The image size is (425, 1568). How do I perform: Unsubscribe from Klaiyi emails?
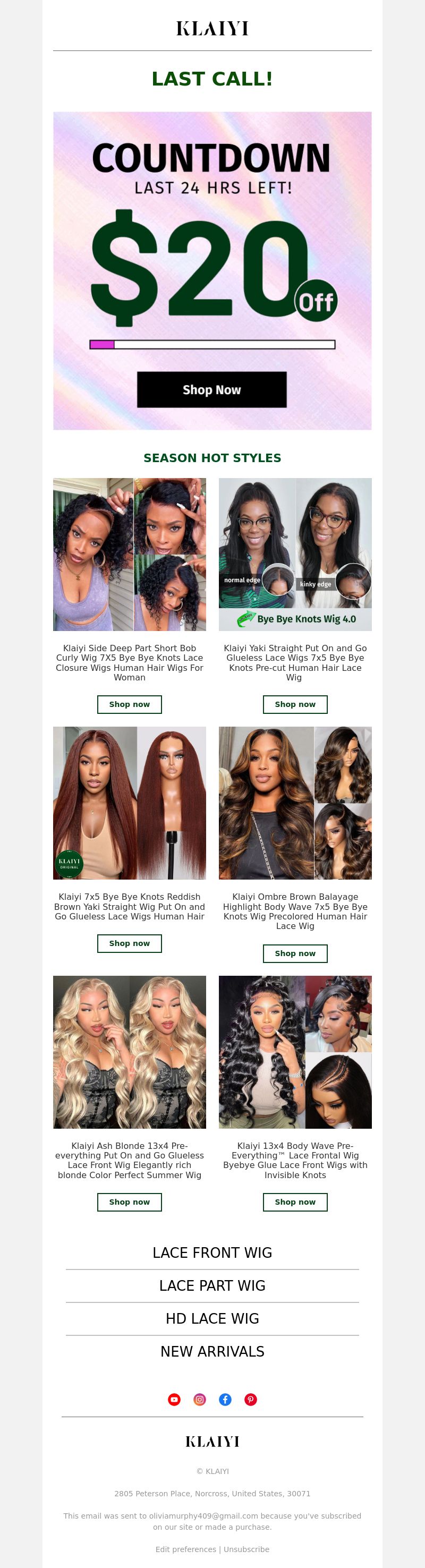click(246, 1549)
